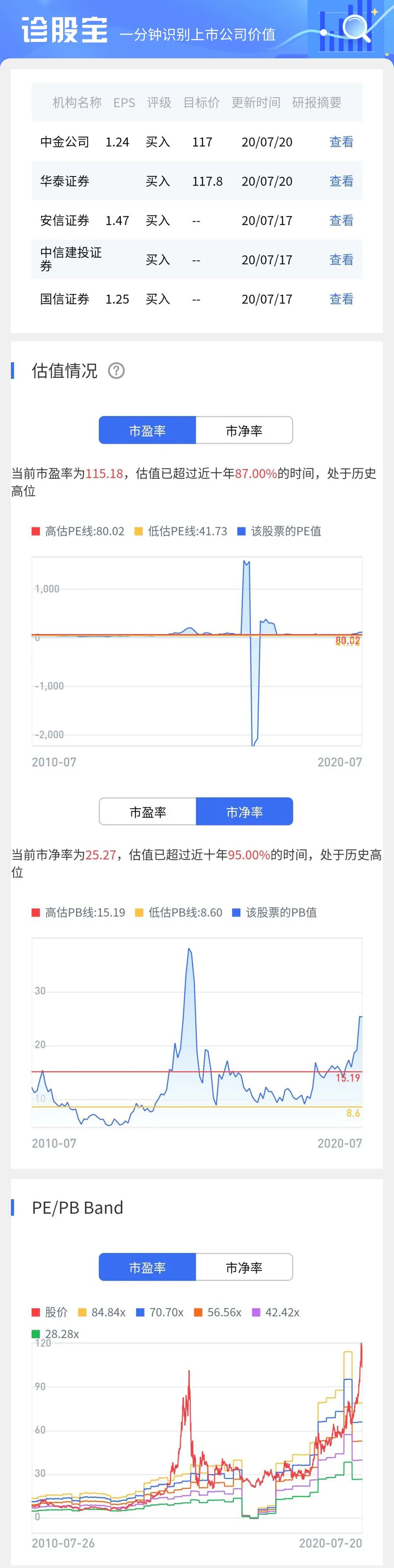This screenshot has width=394, height=1568.
Task: View the 华泰证券 research report summary
Action: 341,181
